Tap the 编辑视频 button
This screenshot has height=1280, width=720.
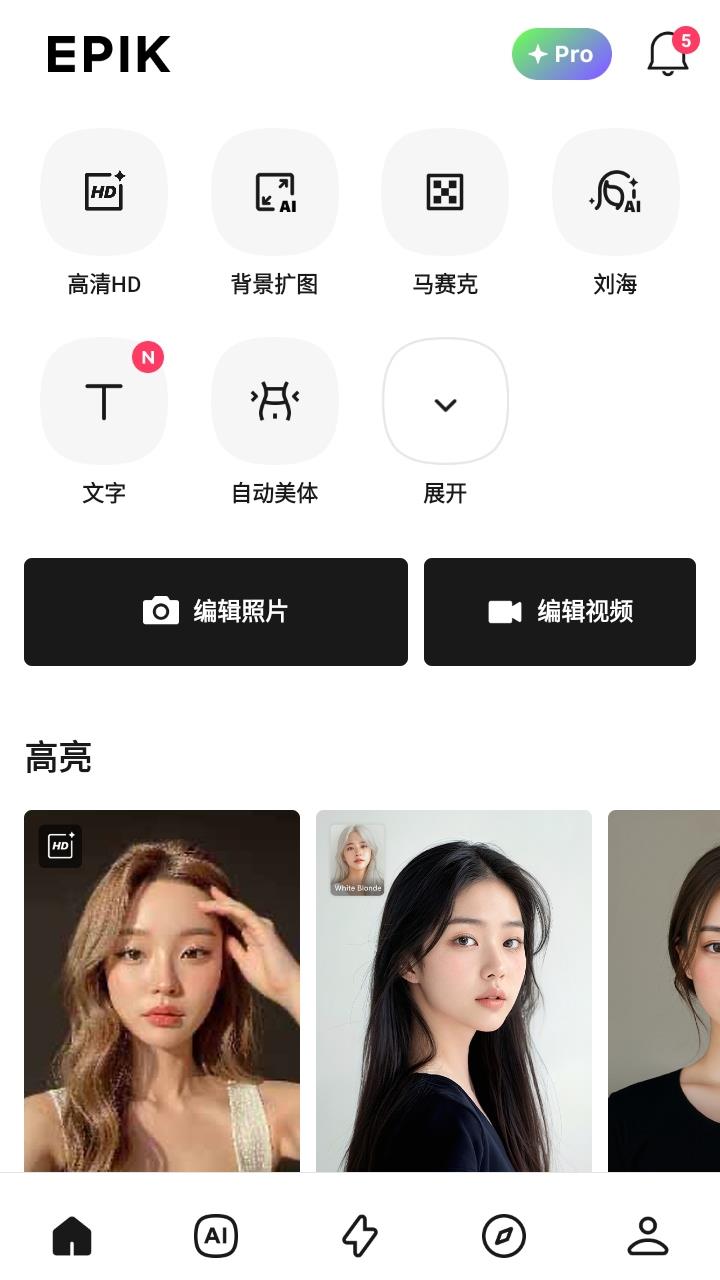coord(560,611)
